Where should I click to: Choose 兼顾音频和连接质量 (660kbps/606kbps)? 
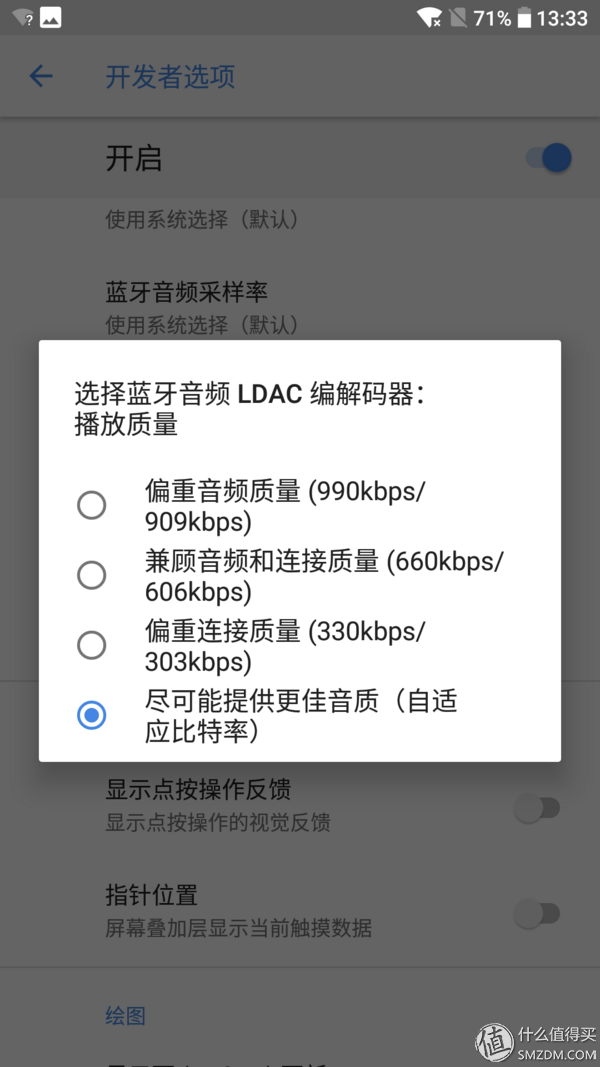tap(299, 576)
